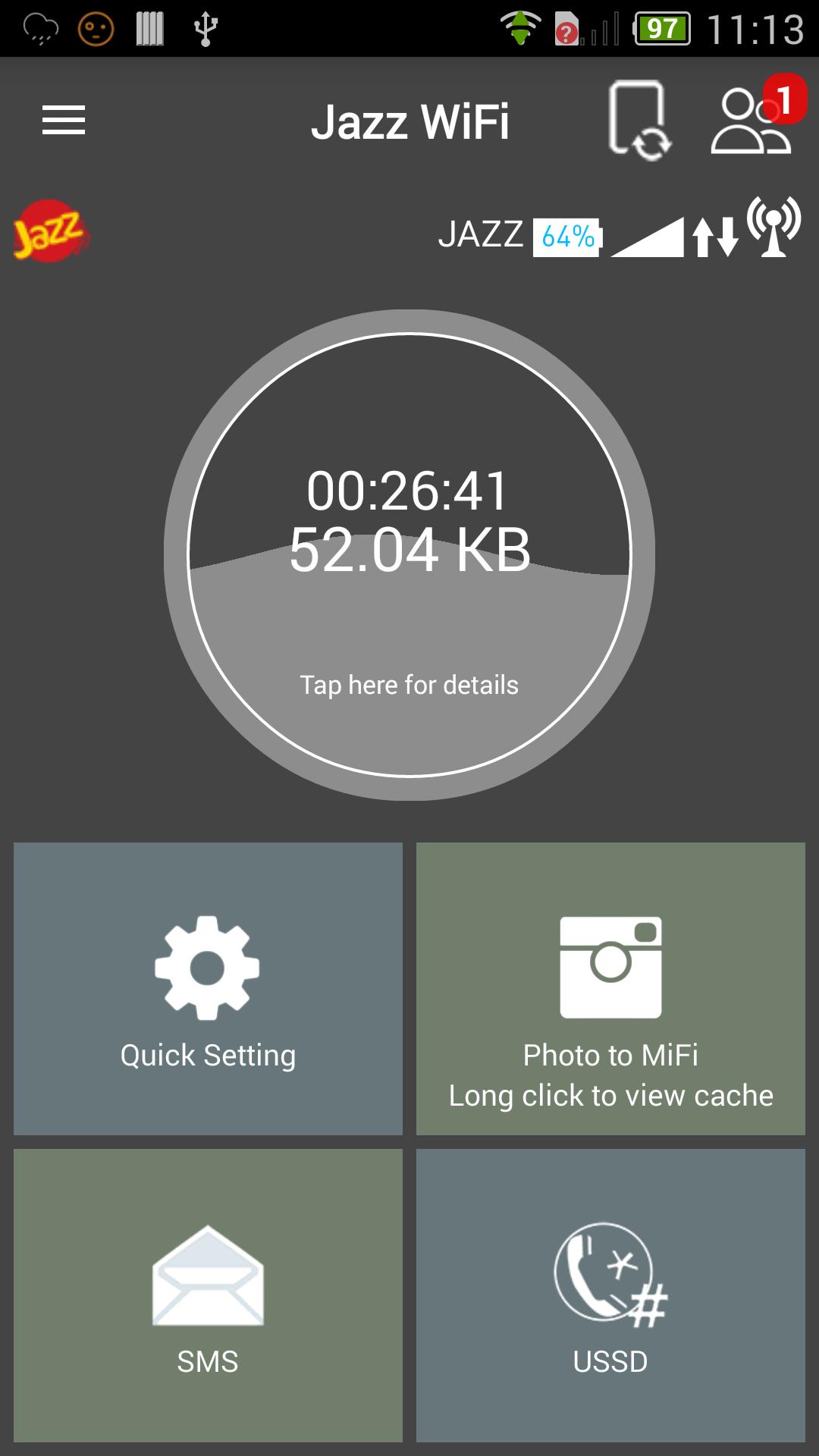The width and height of the screenshot is (819, 1456).
Task: Tap the data usage circle for details
Action: coord(409,554)
